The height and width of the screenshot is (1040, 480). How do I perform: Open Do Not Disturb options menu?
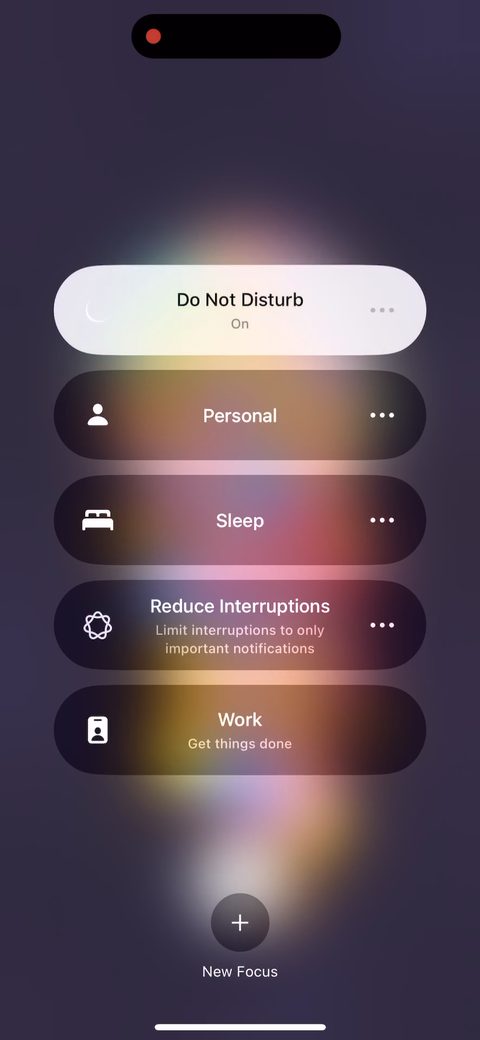tap(382, 310)
